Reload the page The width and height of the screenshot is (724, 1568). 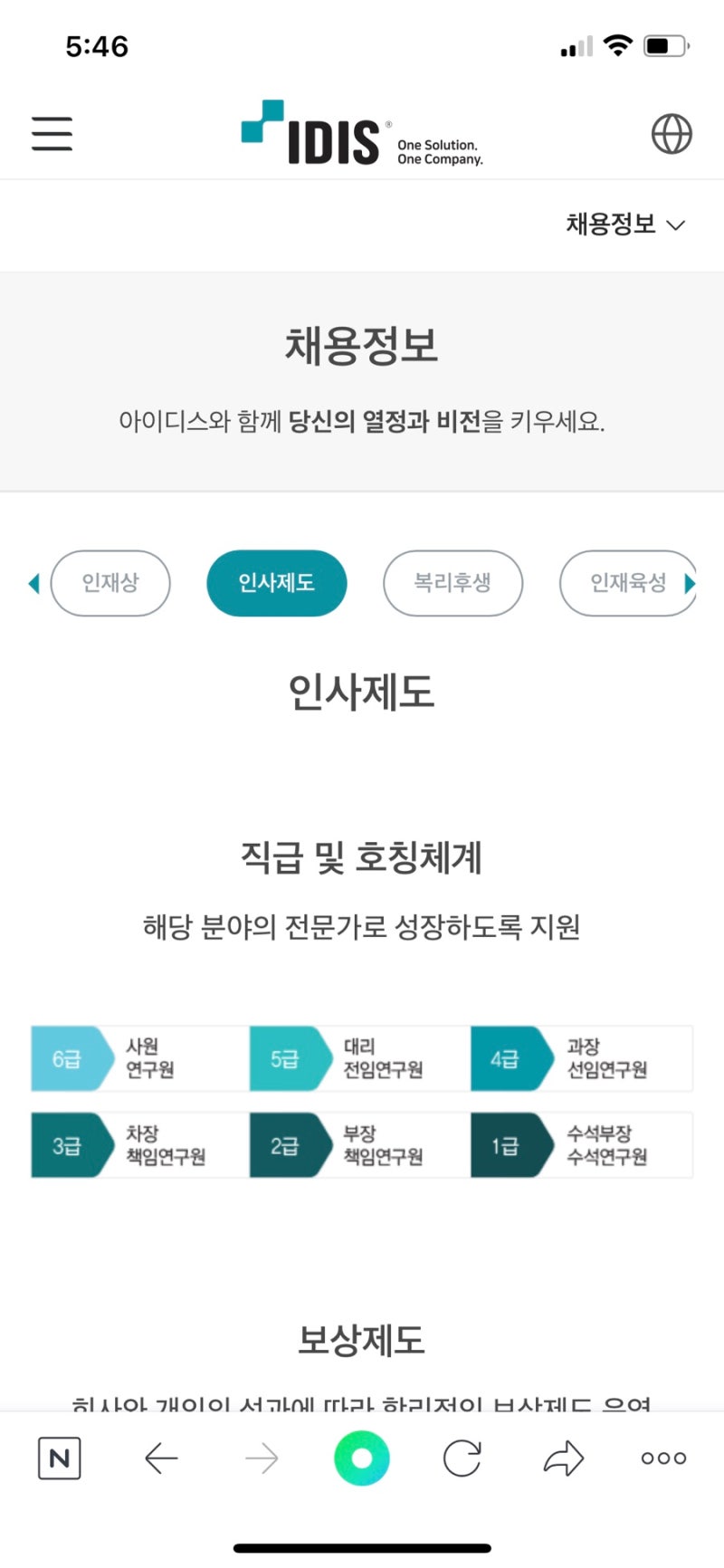(x=462, y=1458)
